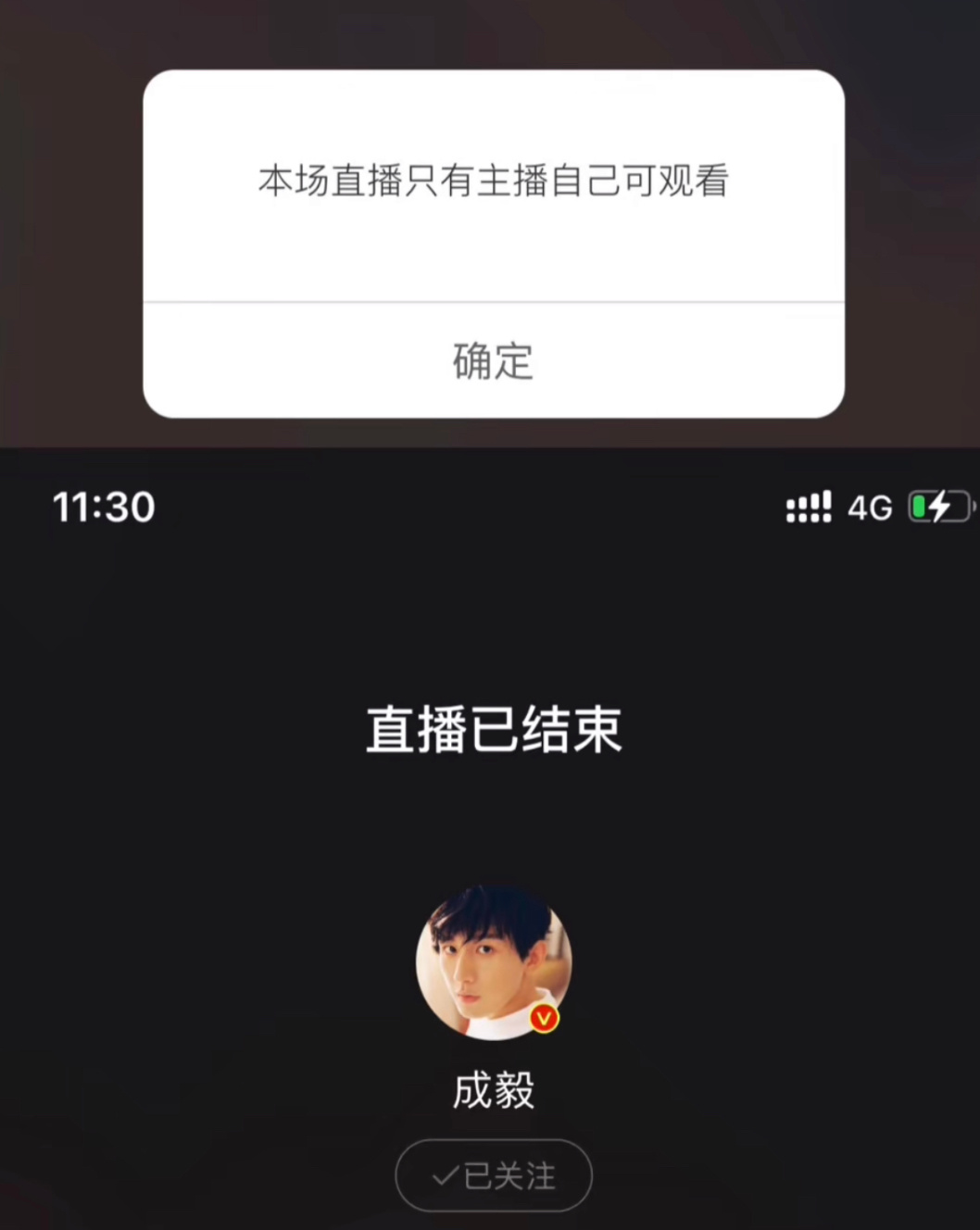980x1230 pixels.
Task: Click the 4G network indicator
Action: [x=868, y=507]
